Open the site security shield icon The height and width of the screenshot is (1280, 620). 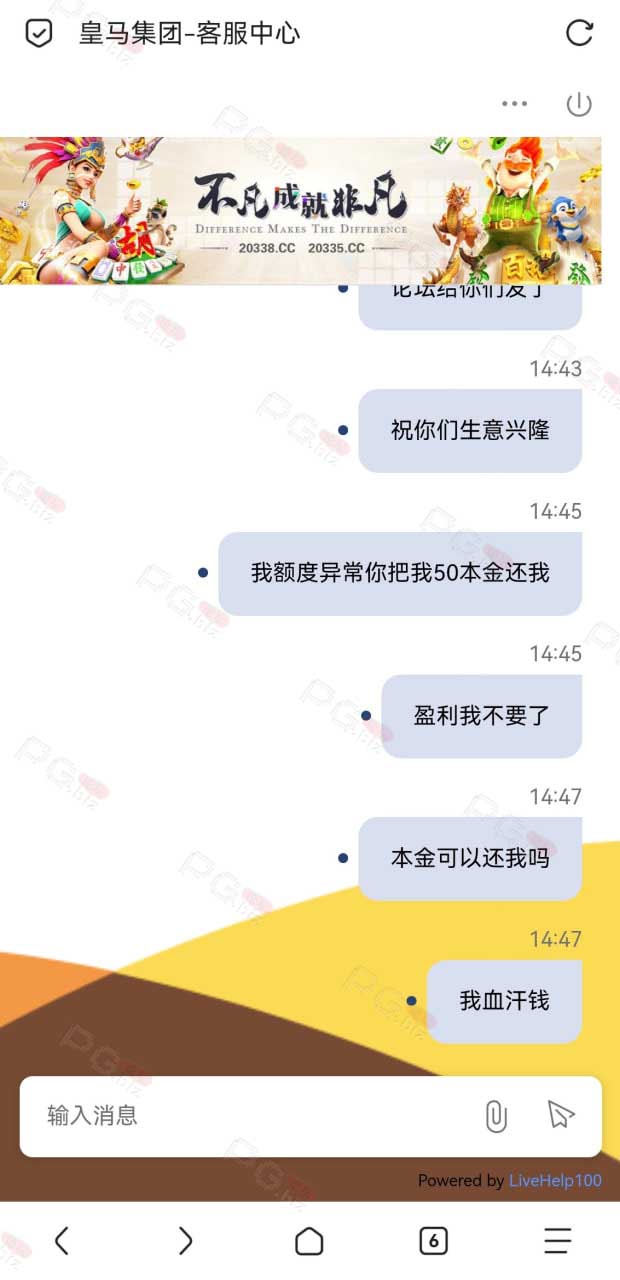point(38,34)
